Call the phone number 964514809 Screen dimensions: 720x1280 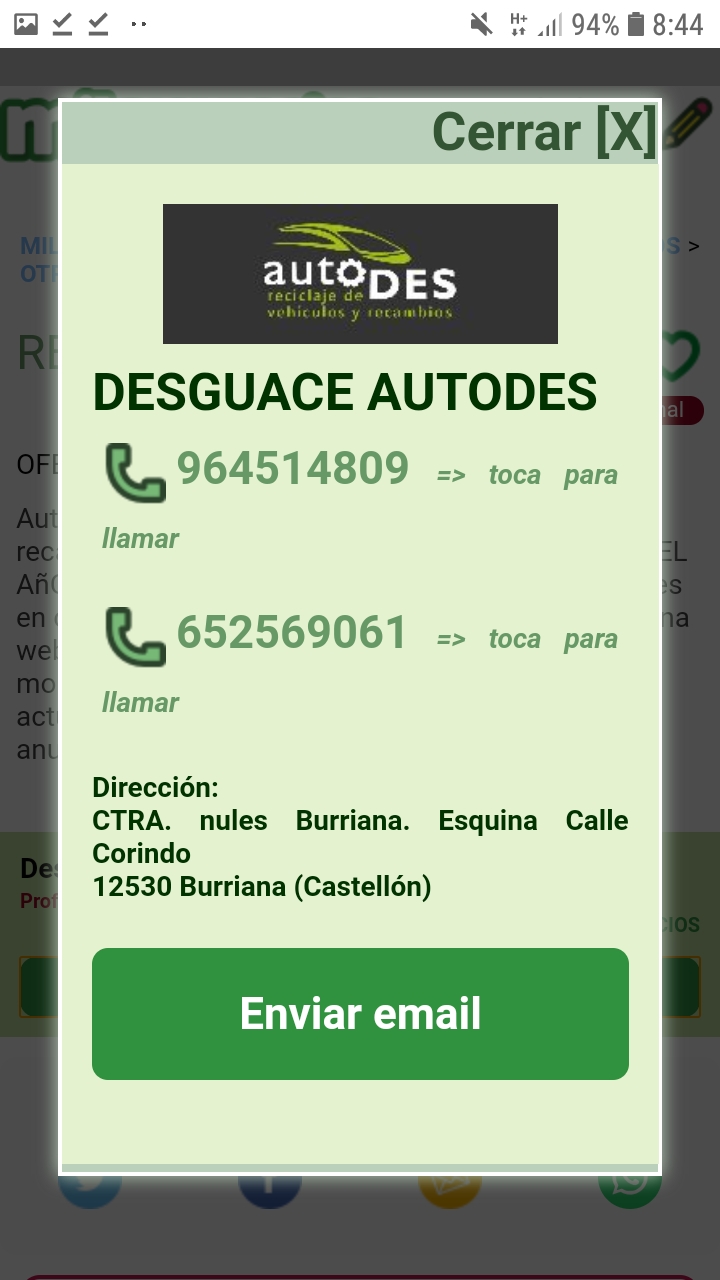click(292, 468)
